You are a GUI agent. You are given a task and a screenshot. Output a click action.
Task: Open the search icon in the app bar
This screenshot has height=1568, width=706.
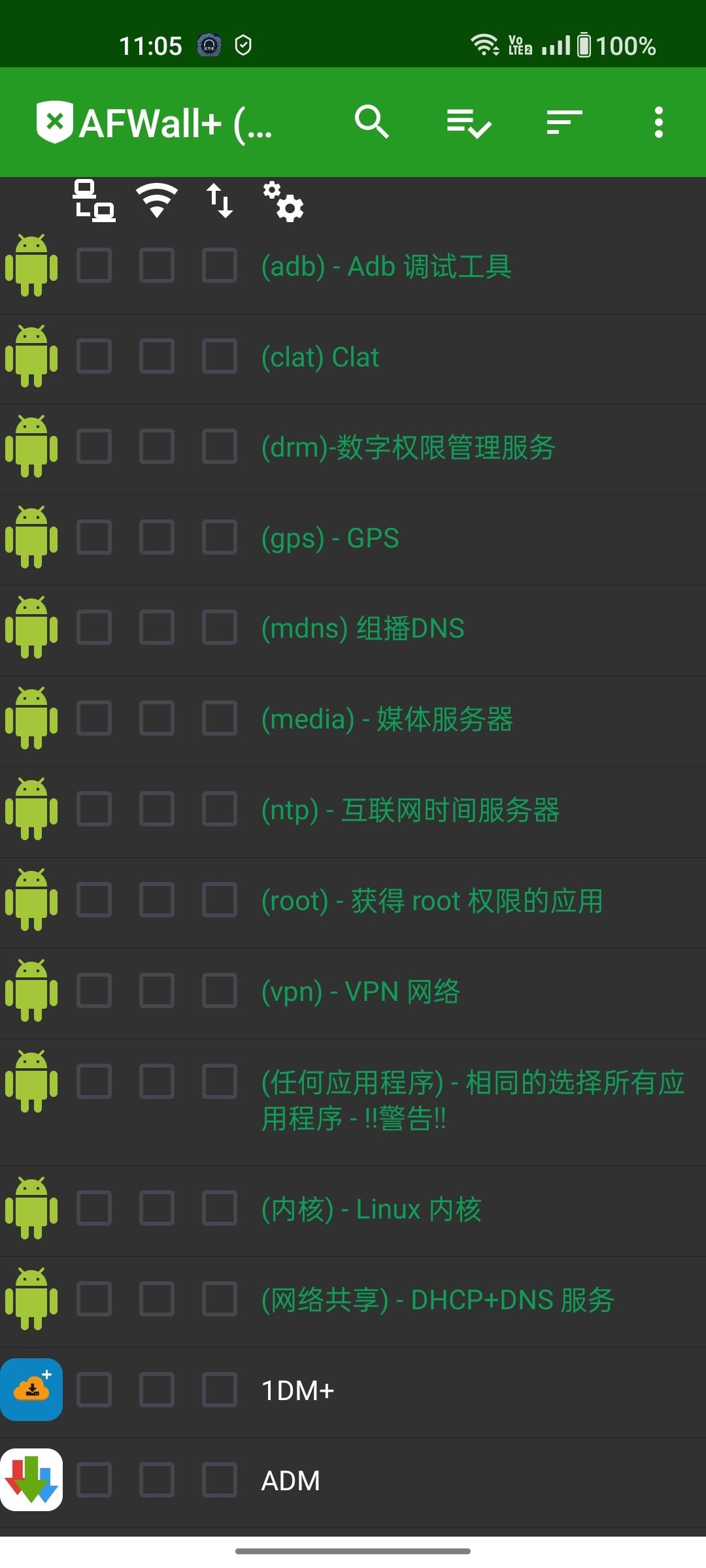(x=371, y=122)
